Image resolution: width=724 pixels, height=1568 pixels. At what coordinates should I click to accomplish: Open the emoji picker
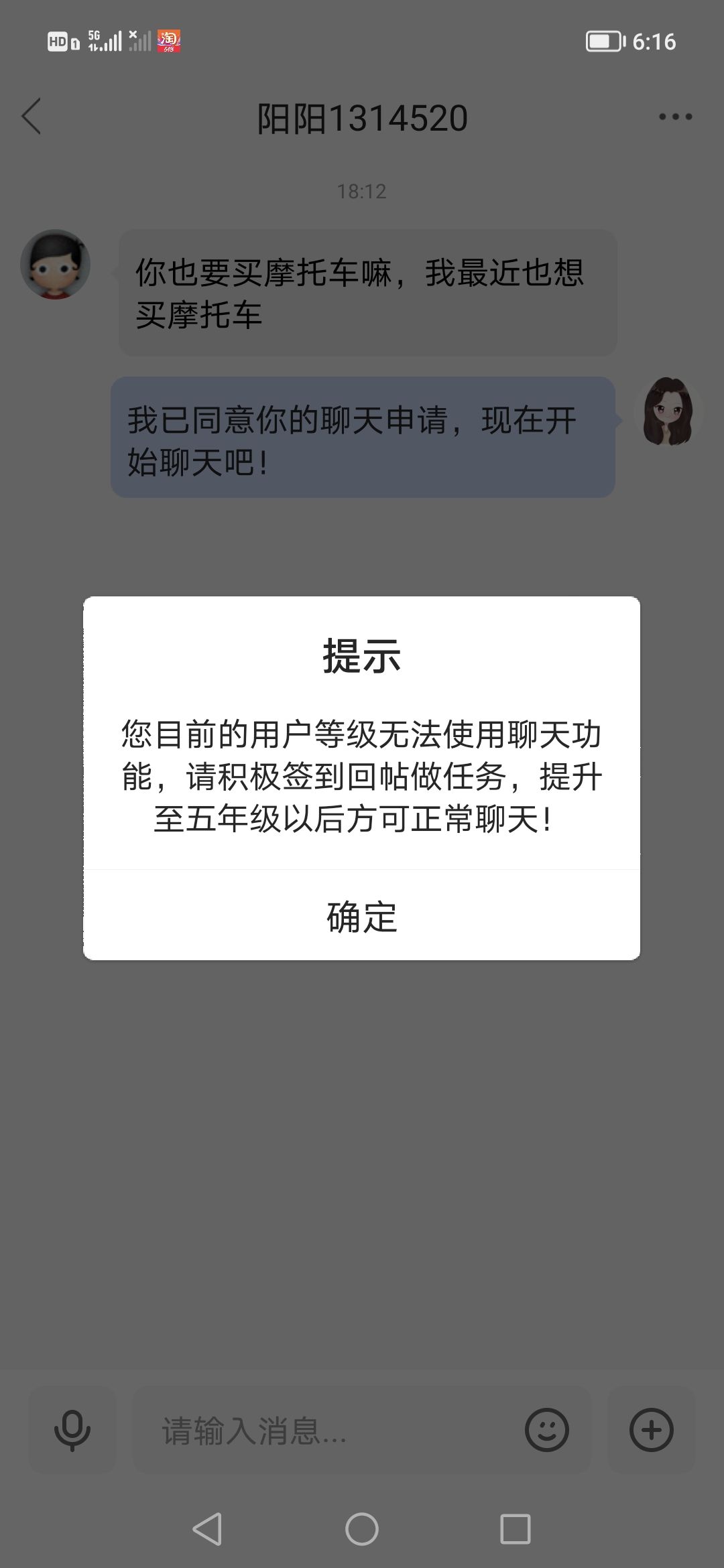[547, 1430]
